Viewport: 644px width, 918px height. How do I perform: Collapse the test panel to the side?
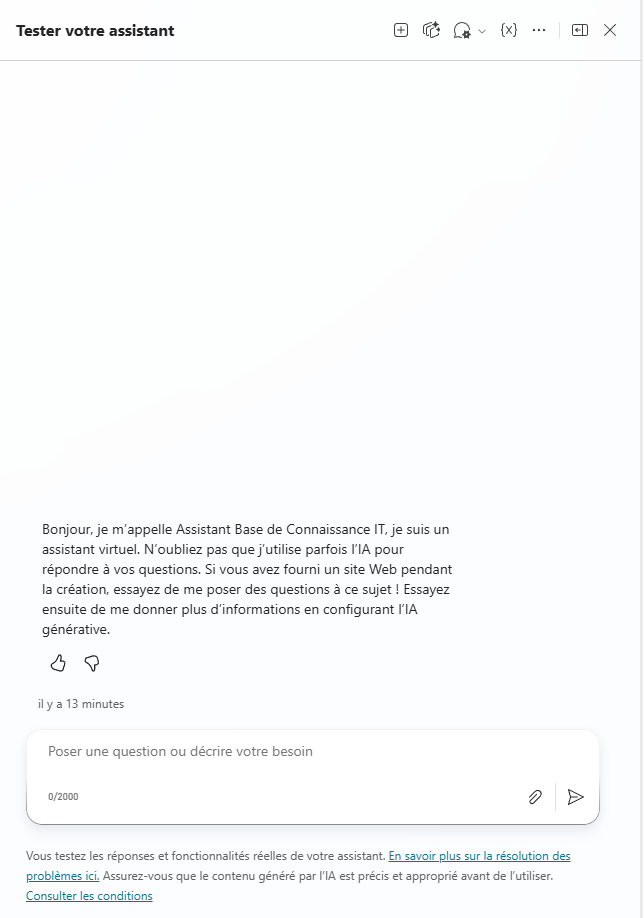coord(580,31)
